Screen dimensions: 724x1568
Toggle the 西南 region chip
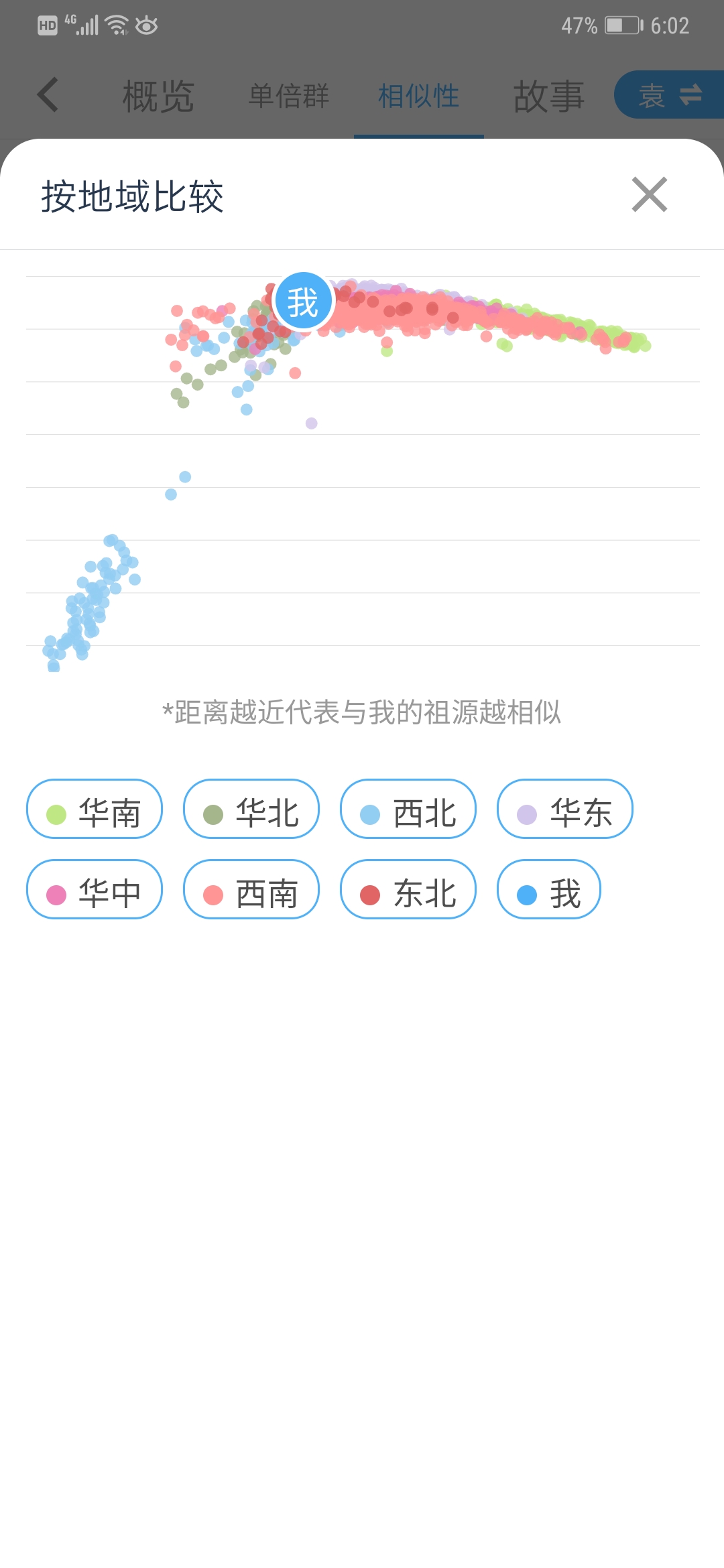point(251,889)
